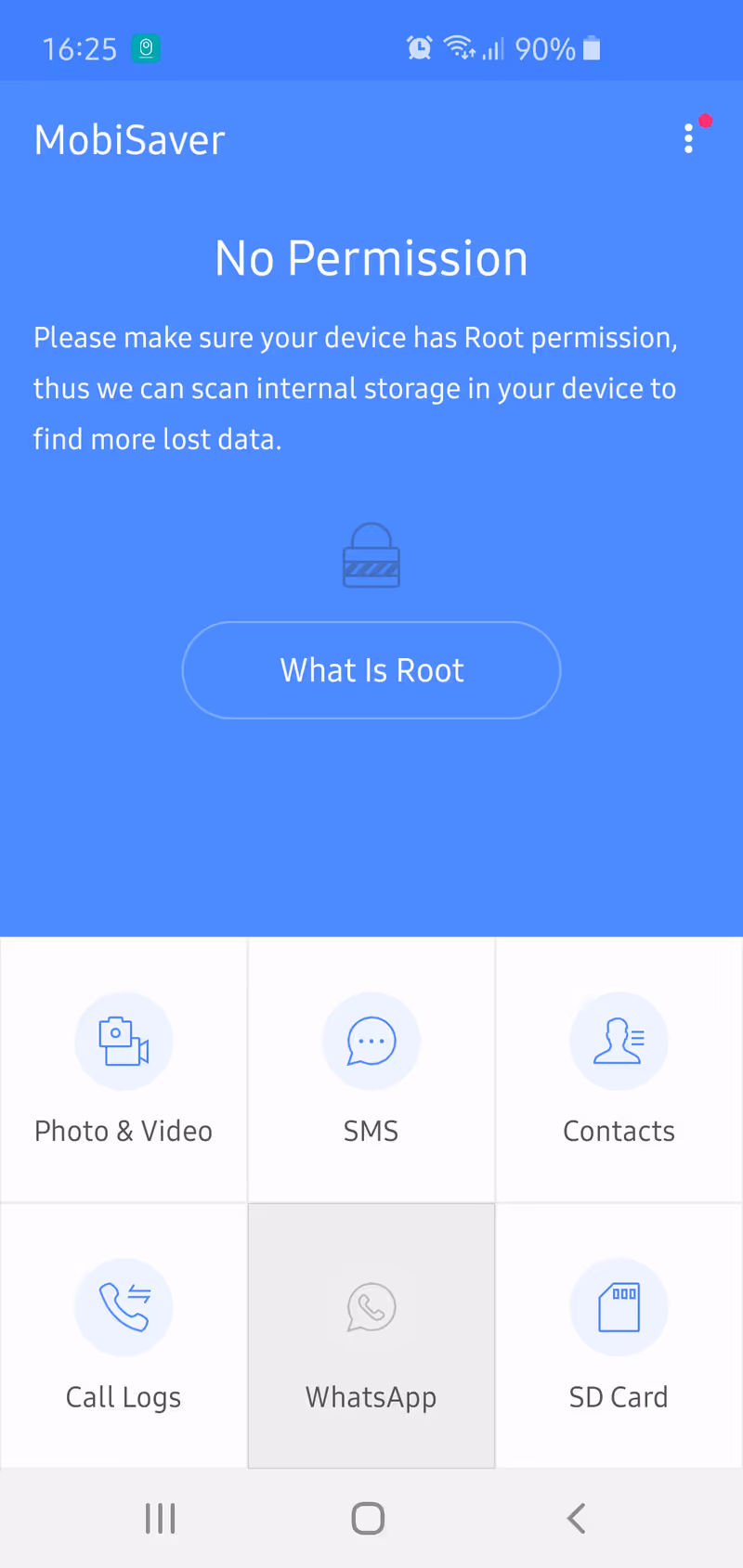The image size is (743, 1568).
Task: Tap the Wi-Fi icon in the status bar
Action: click(459, 47)
